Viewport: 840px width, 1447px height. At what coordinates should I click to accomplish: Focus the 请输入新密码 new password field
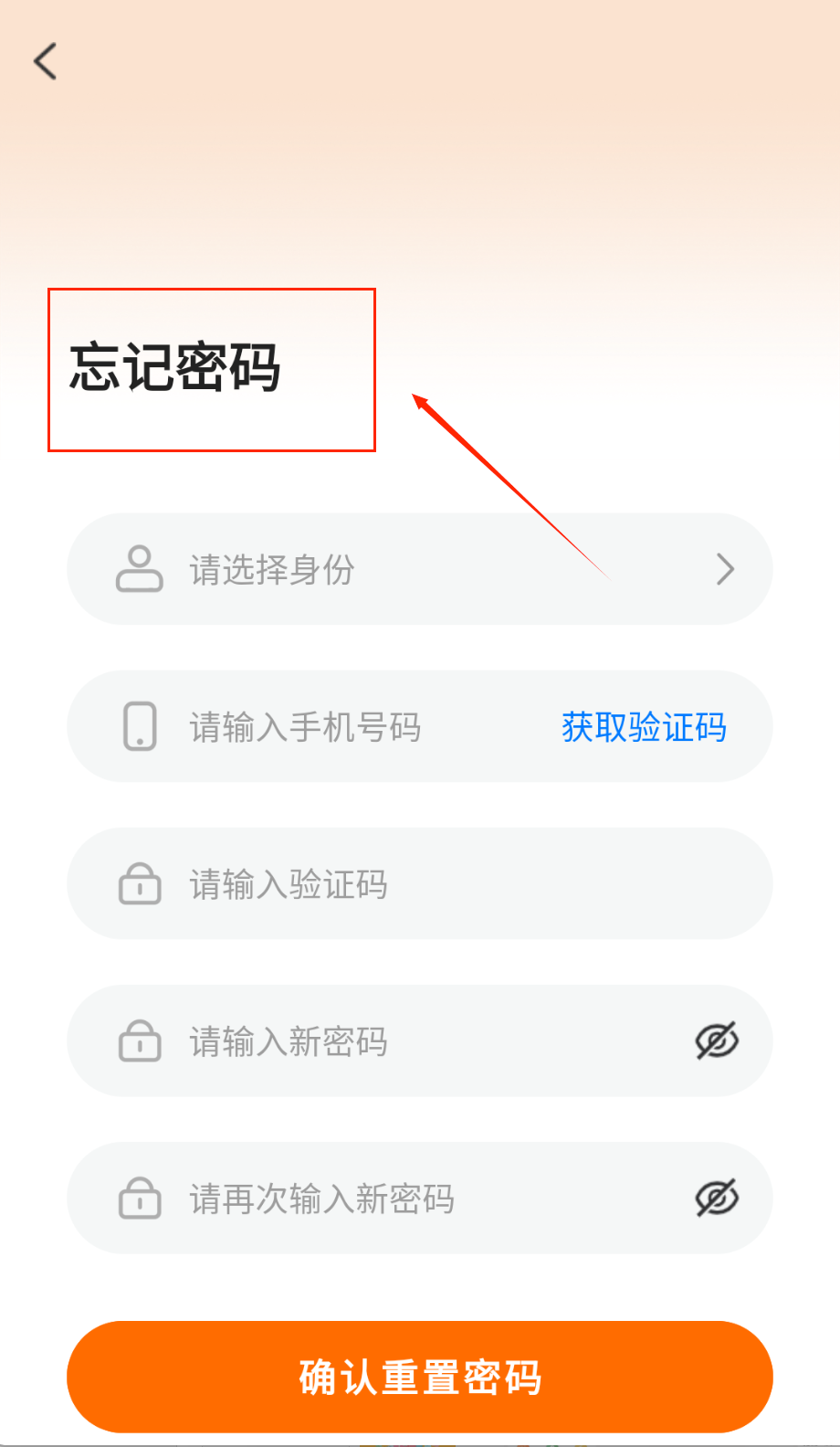pyautogui.click(x=402, y=1041)
